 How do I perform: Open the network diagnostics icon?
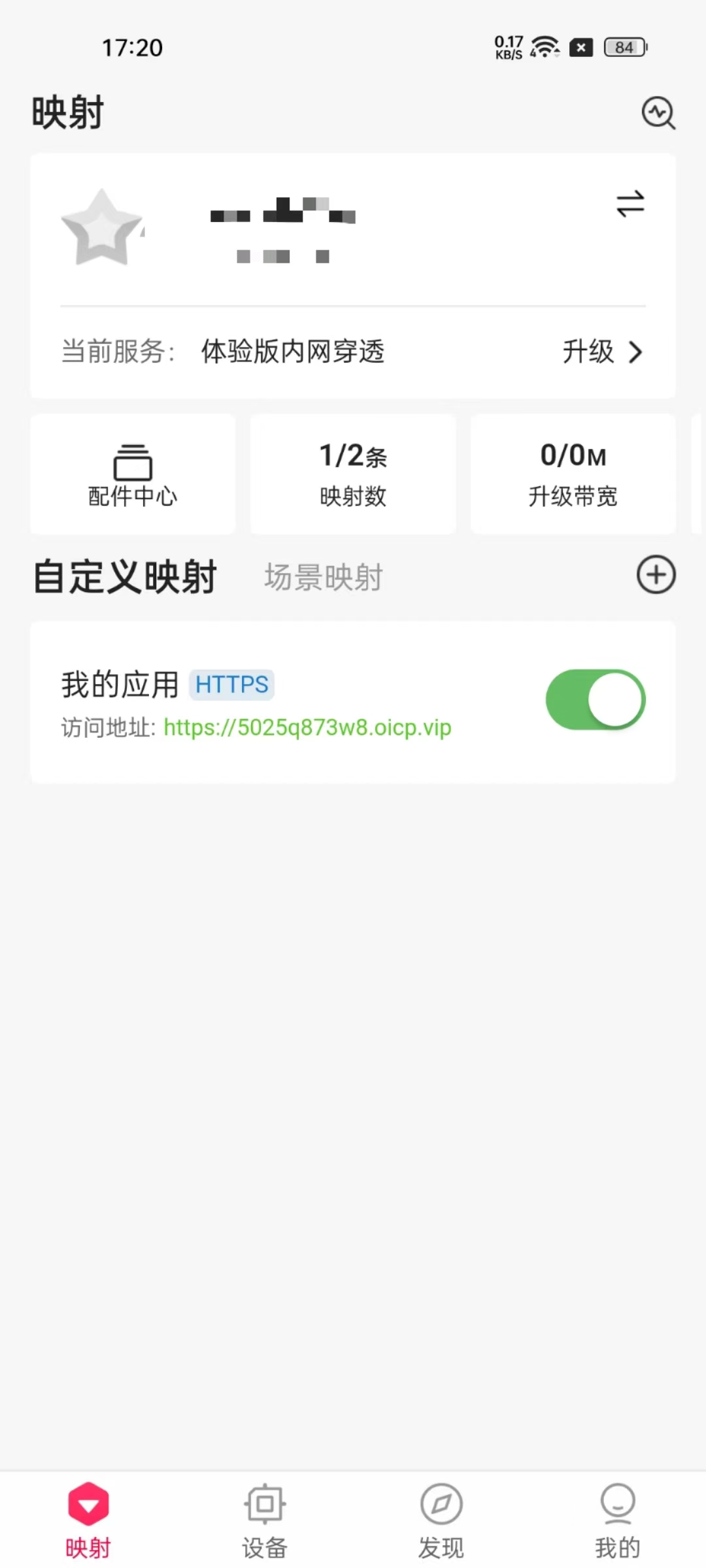pos(658,114)
